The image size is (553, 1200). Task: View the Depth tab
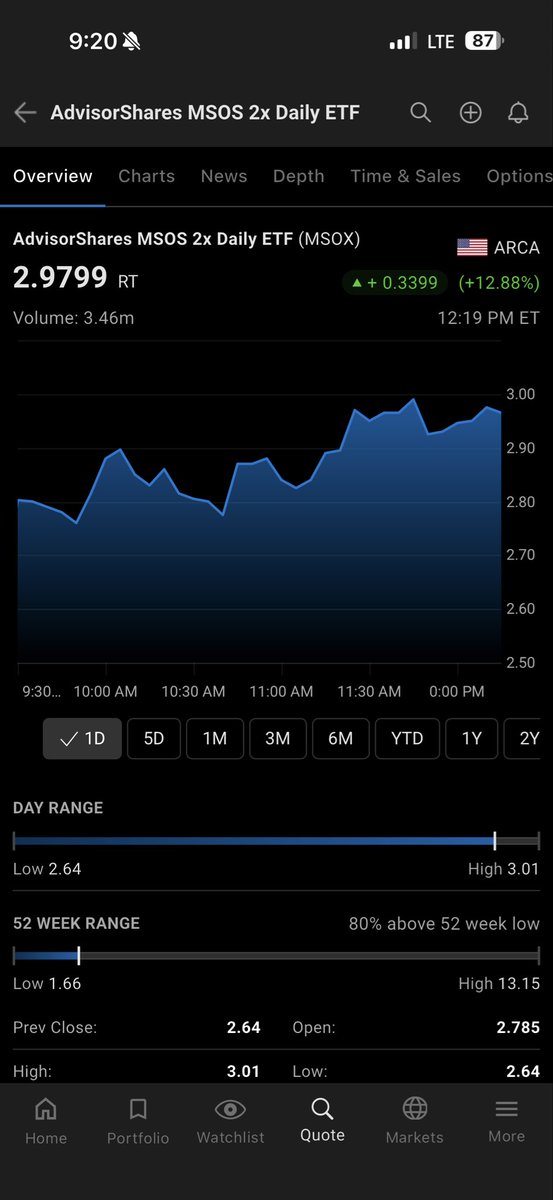[299, 176]
